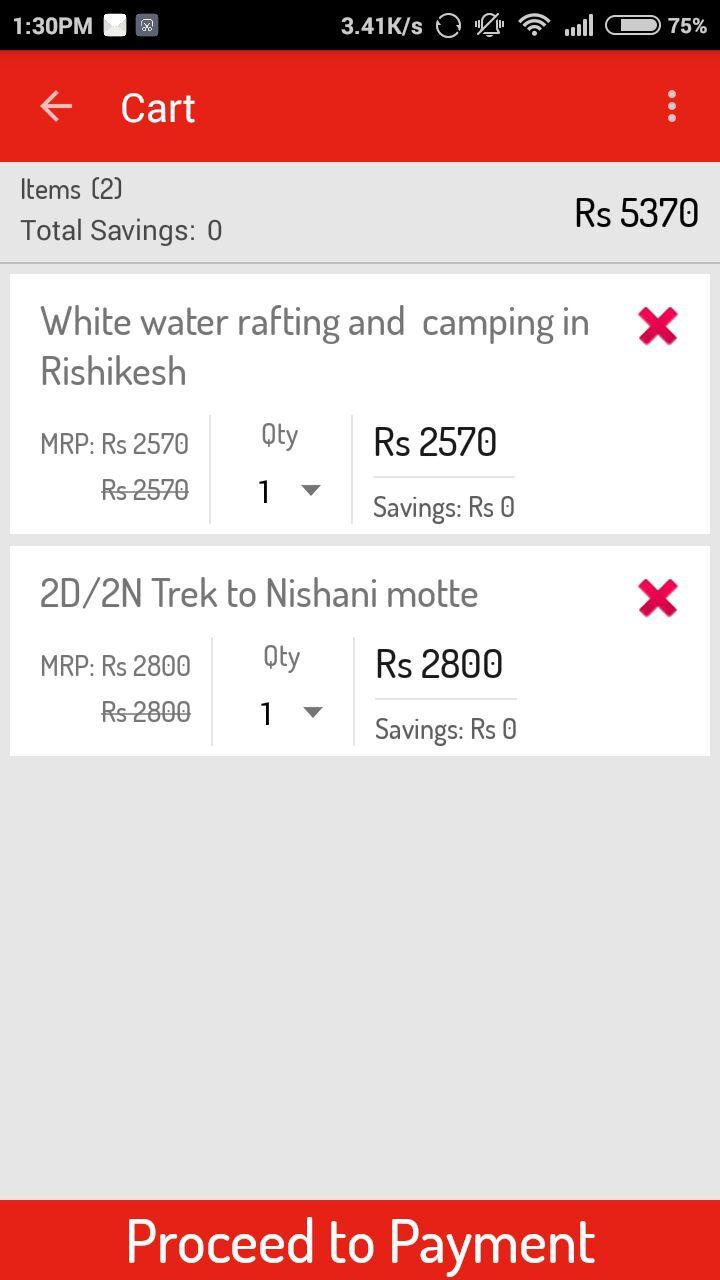
Task: Go back from the Cart screen
Action: [56, 106]
